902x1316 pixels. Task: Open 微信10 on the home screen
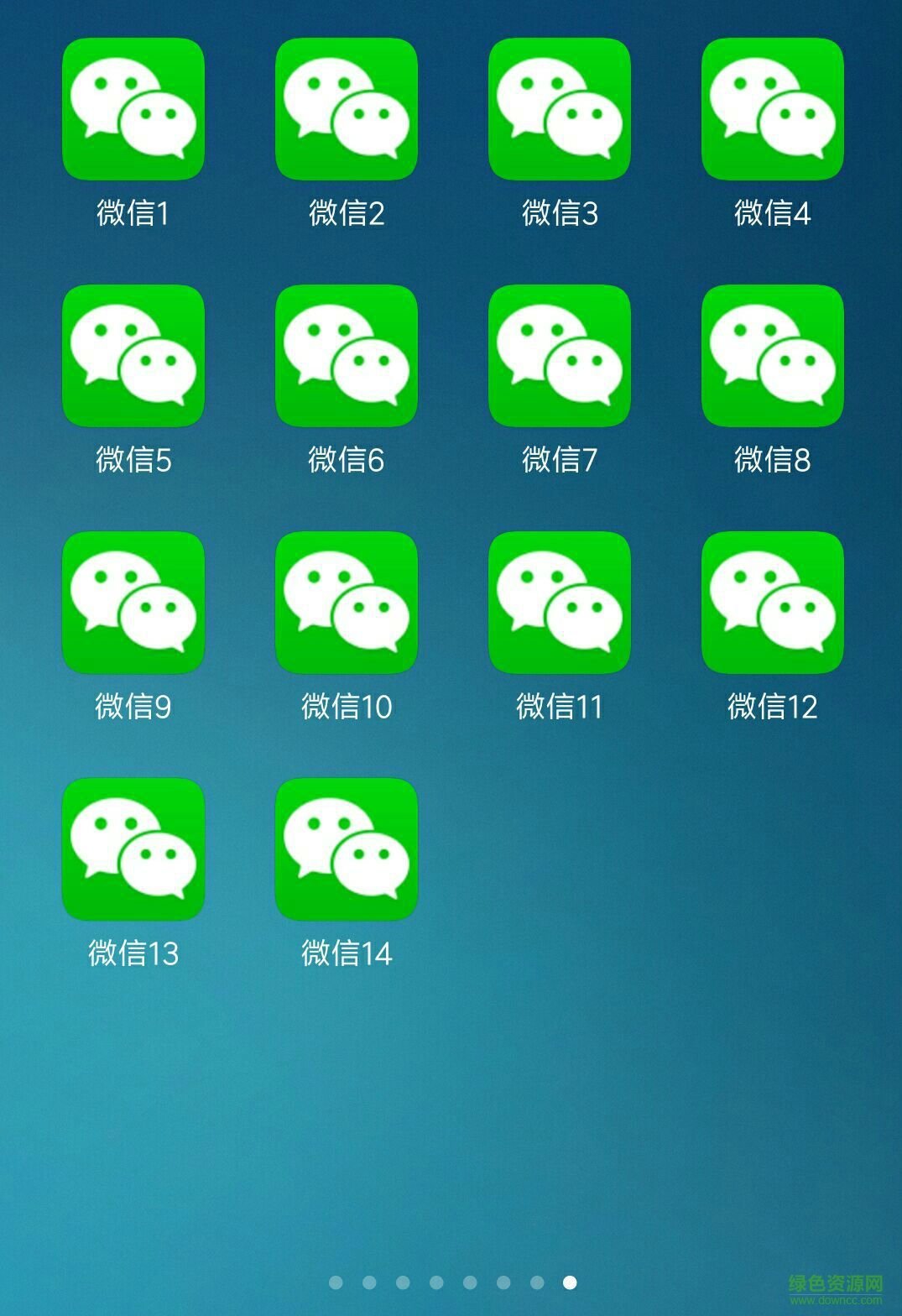tap(347, 603)
